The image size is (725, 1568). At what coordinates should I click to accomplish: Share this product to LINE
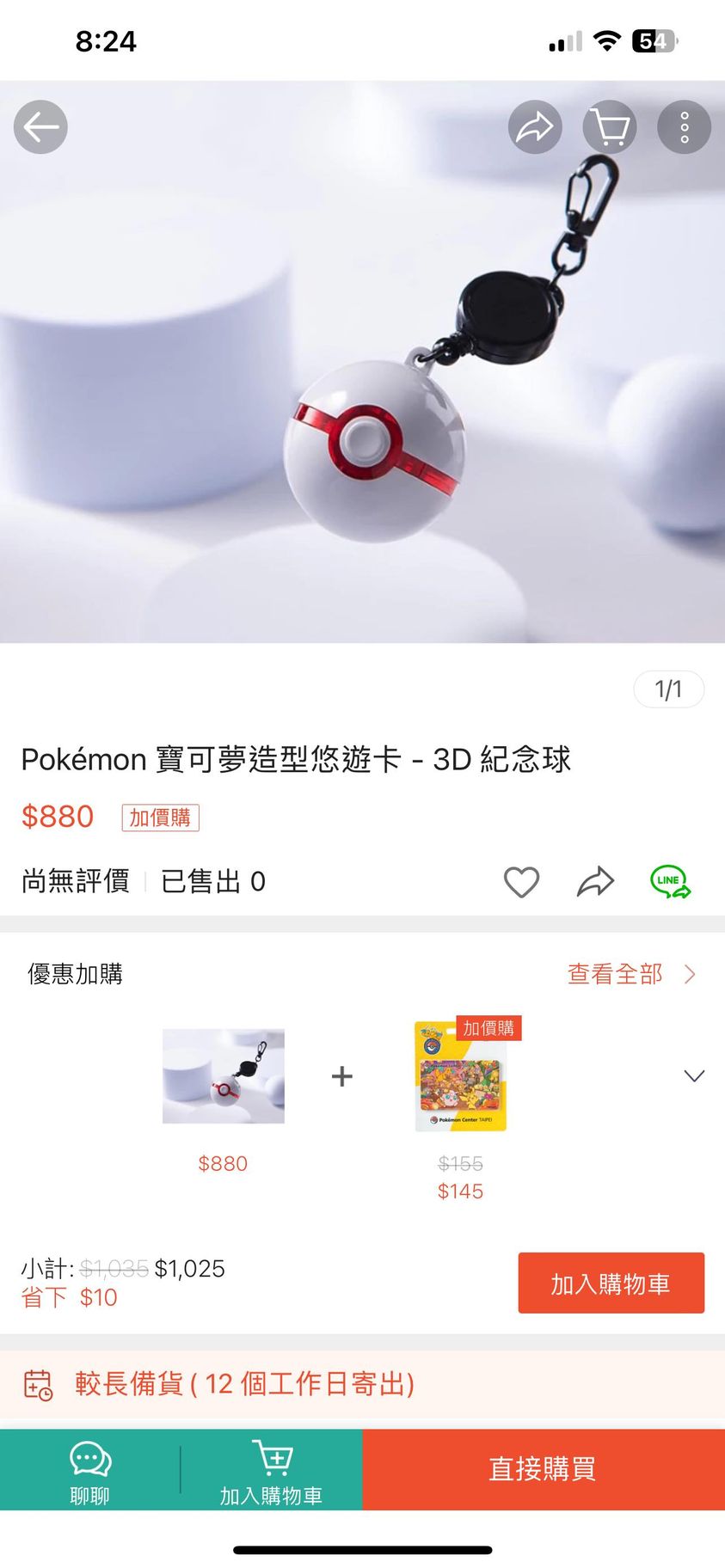tap(670, 882)
